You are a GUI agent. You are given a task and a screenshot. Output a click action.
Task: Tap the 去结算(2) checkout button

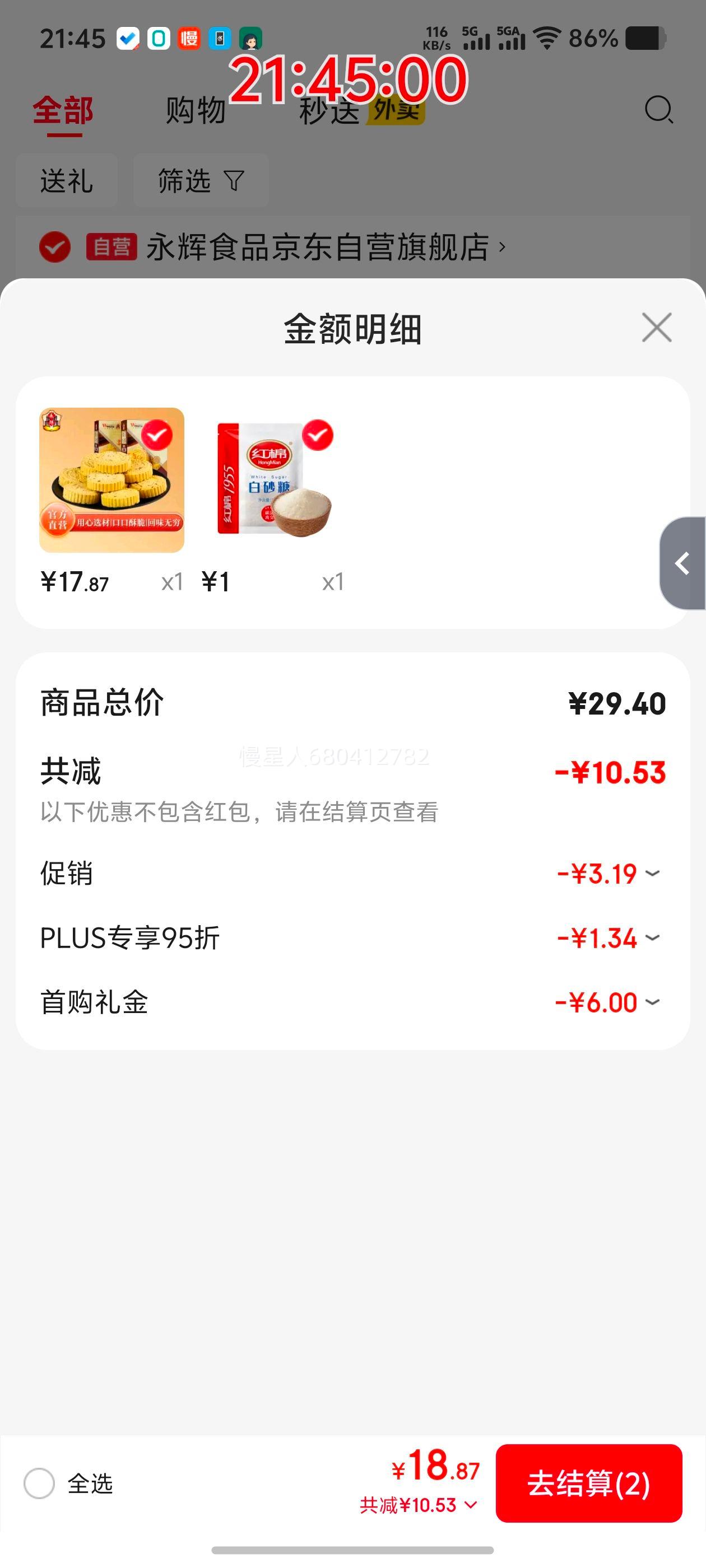coord(588,1485)
